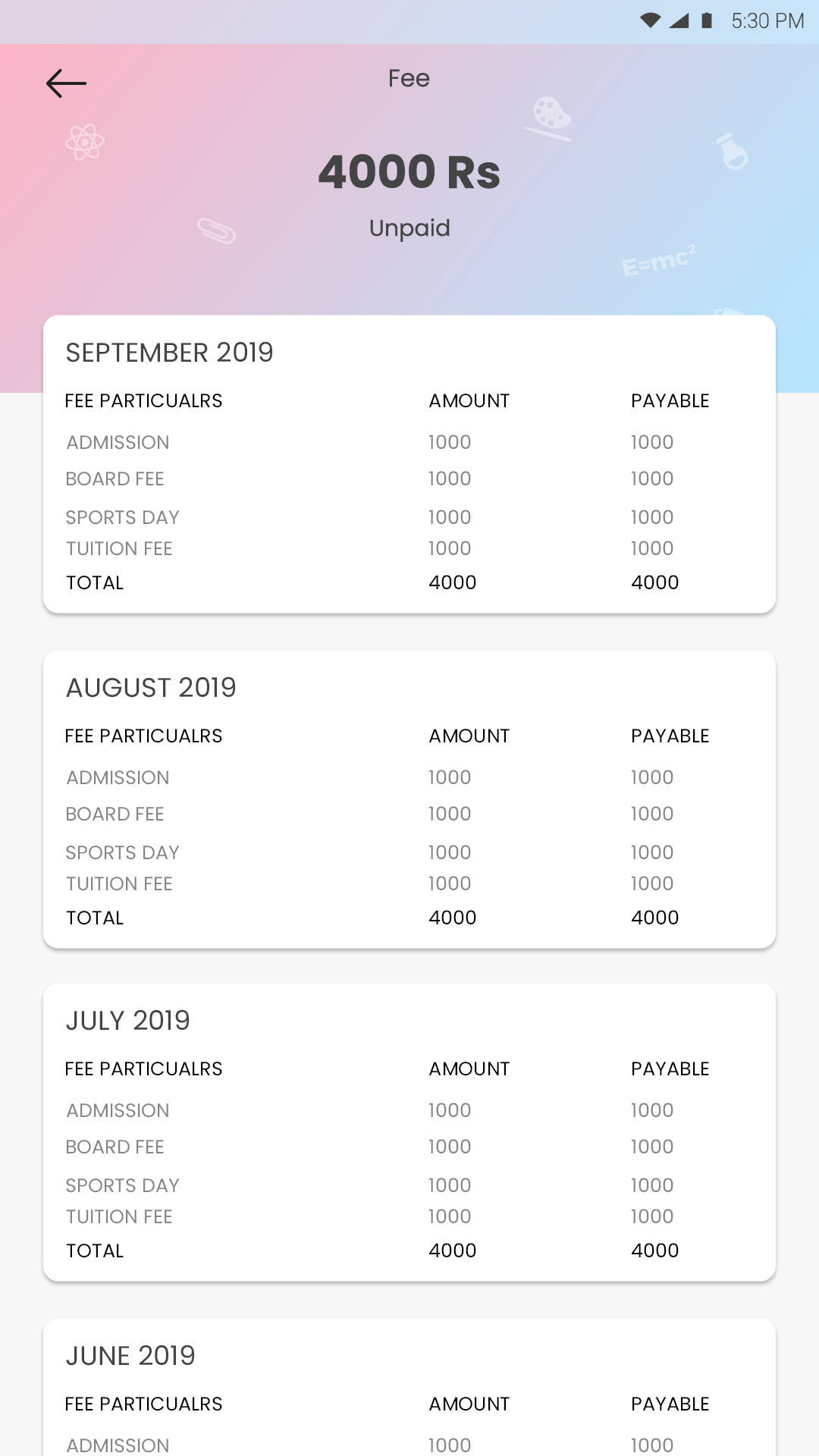The height and width of the screenshot is (1456, 819).
Task: Expand the SEPTEMBER 2019 fee card
Action: coord(170,352)
